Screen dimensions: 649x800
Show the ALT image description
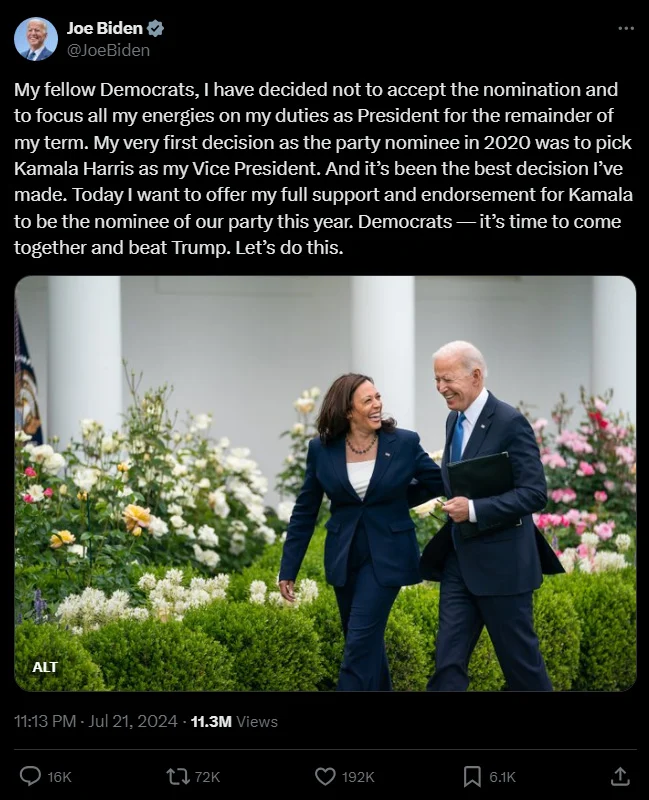click(x=45, y=666)
